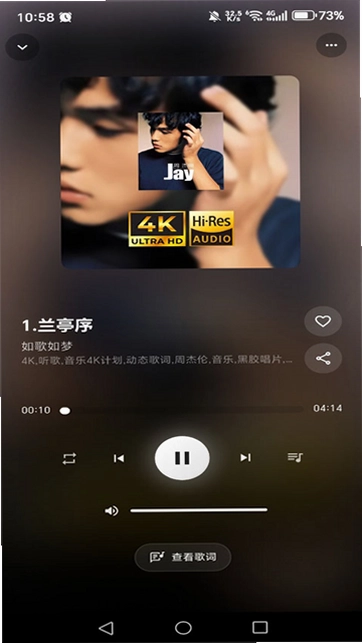Collapse the player with the down chevron

point(22,47)
